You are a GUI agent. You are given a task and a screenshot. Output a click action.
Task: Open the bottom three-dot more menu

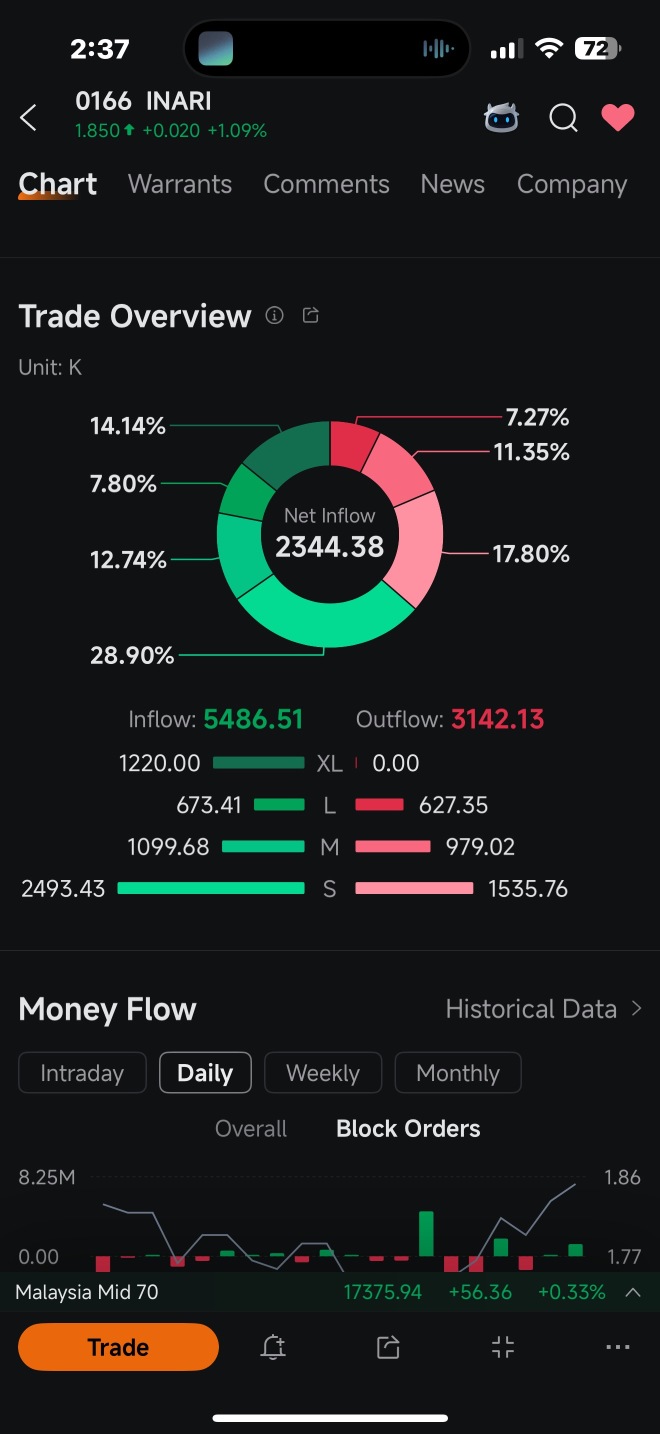pyautogui.click(x=618, y=1347)
